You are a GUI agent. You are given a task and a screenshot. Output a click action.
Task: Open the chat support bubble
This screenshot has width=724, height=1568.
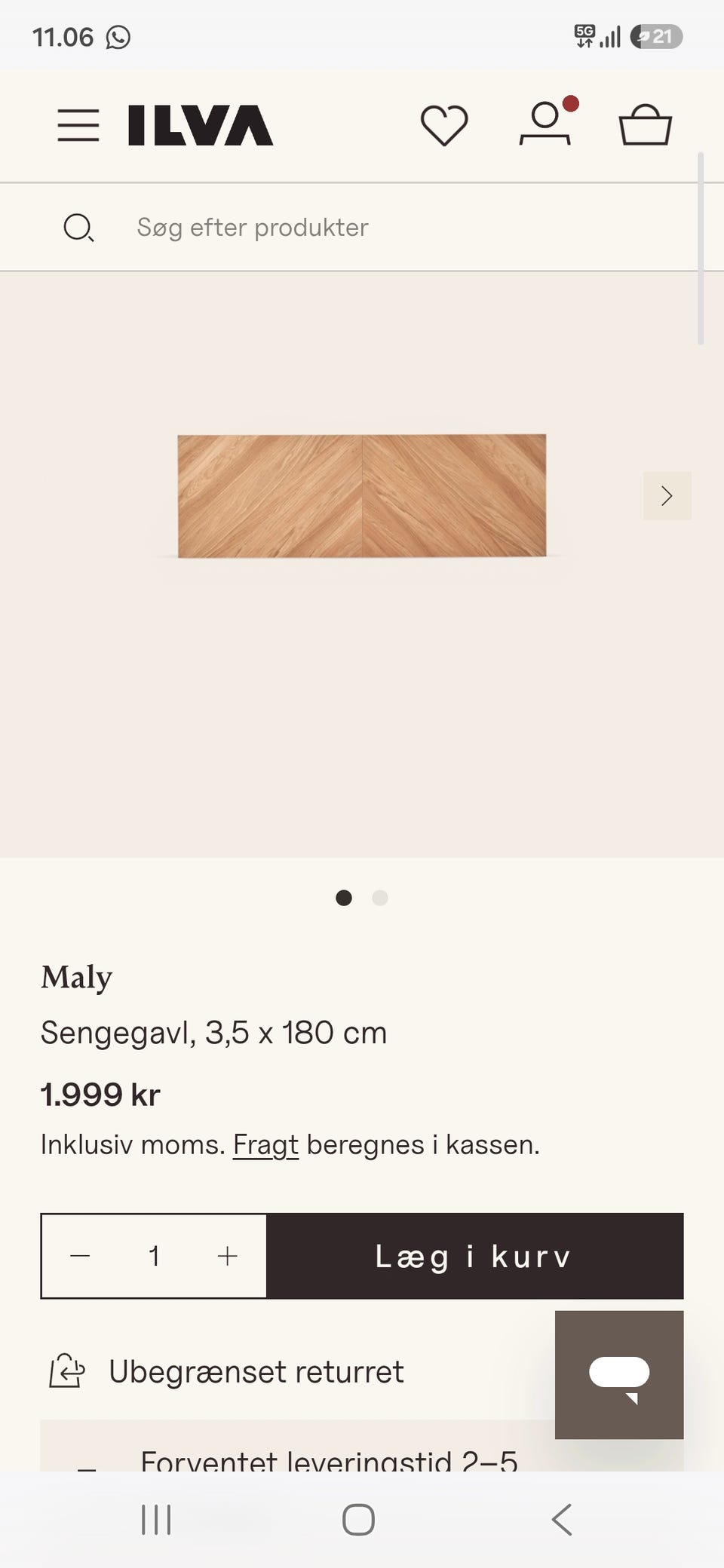619,1375
